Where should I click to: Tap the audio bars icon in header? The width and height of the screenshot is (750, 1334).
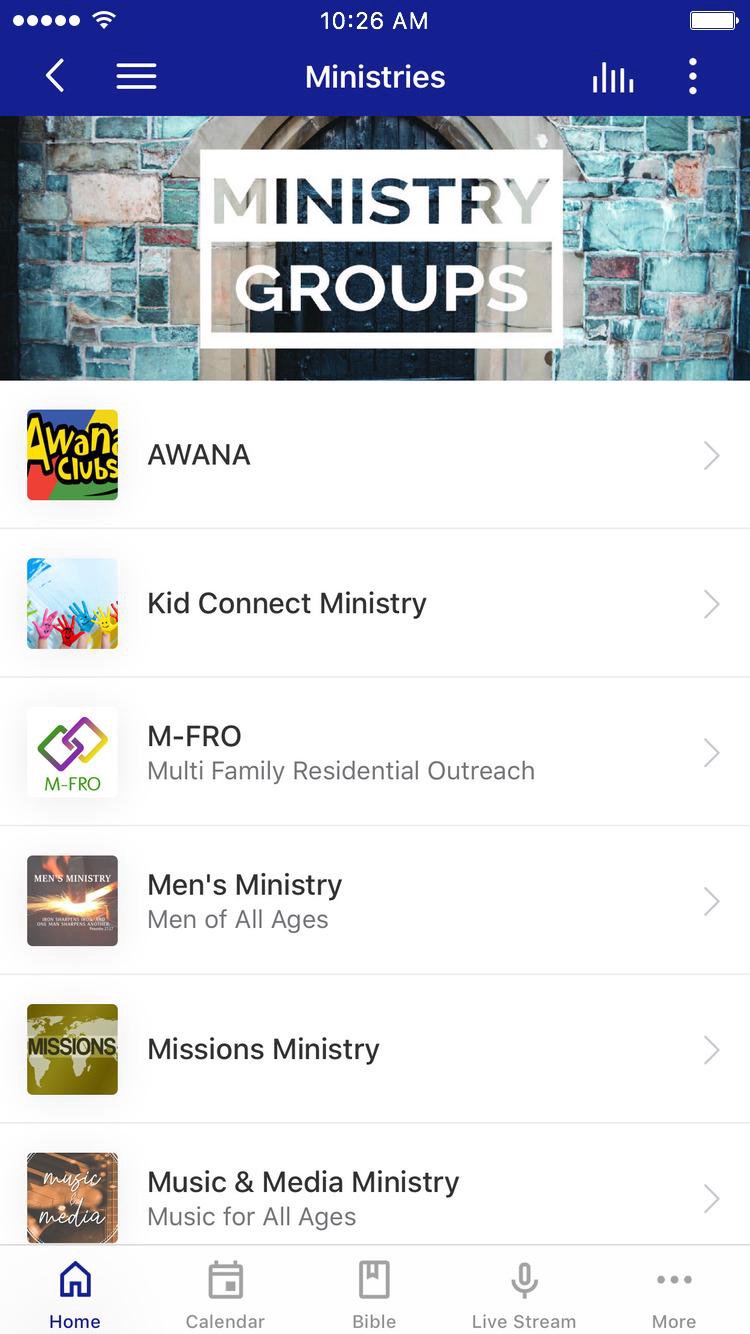point(612,77)
